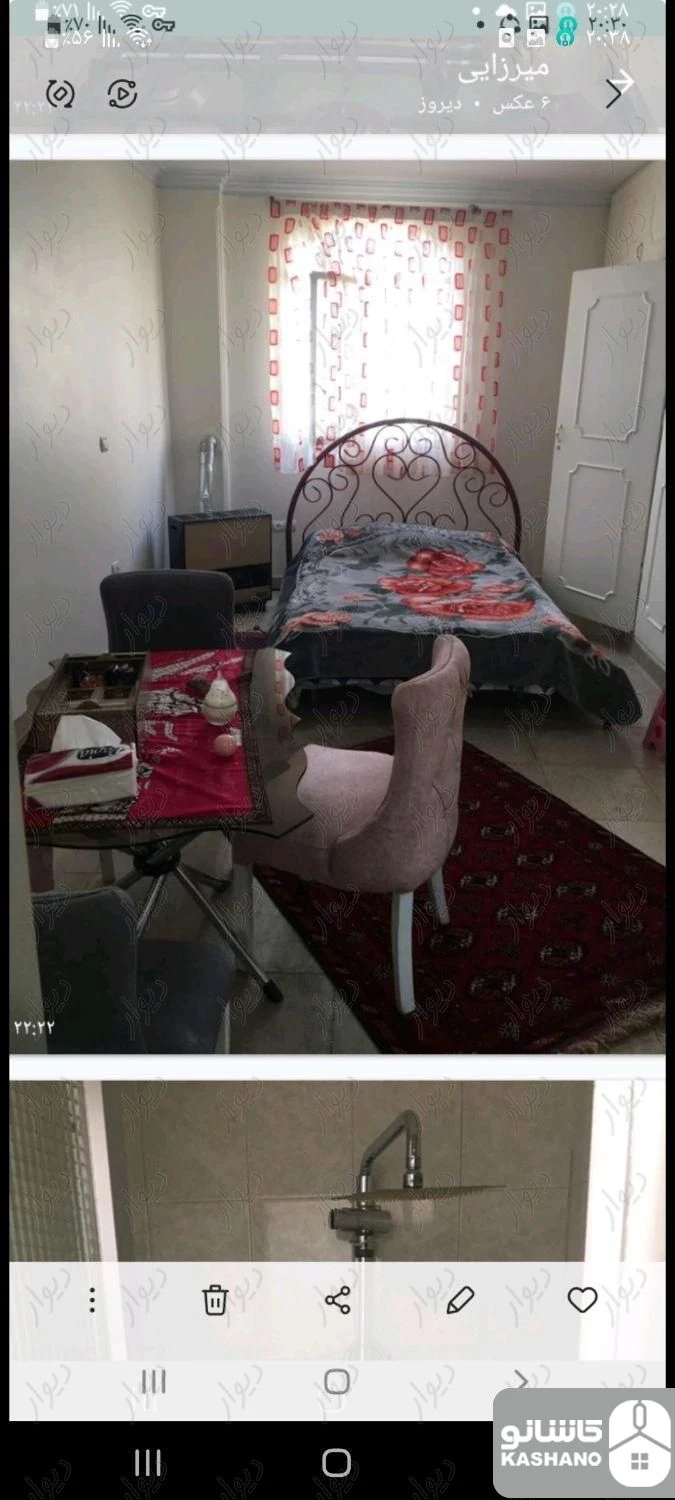The width and height of the screenshot is (675, 1500).
Task: Go back using the arrow beside میرزایی
Action: coord(620,90)
